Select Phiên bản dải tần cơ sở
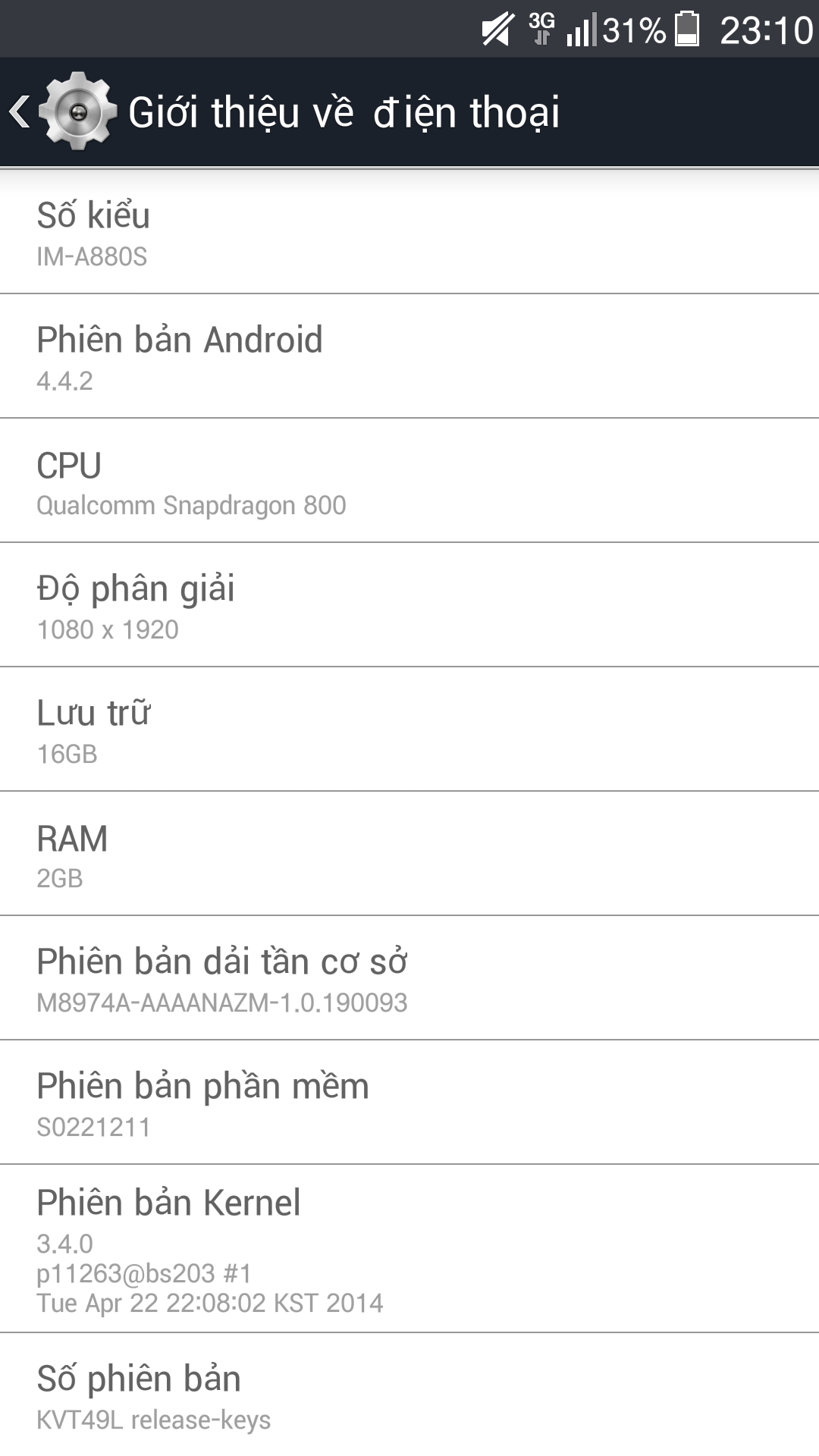 tap(409, 977)
